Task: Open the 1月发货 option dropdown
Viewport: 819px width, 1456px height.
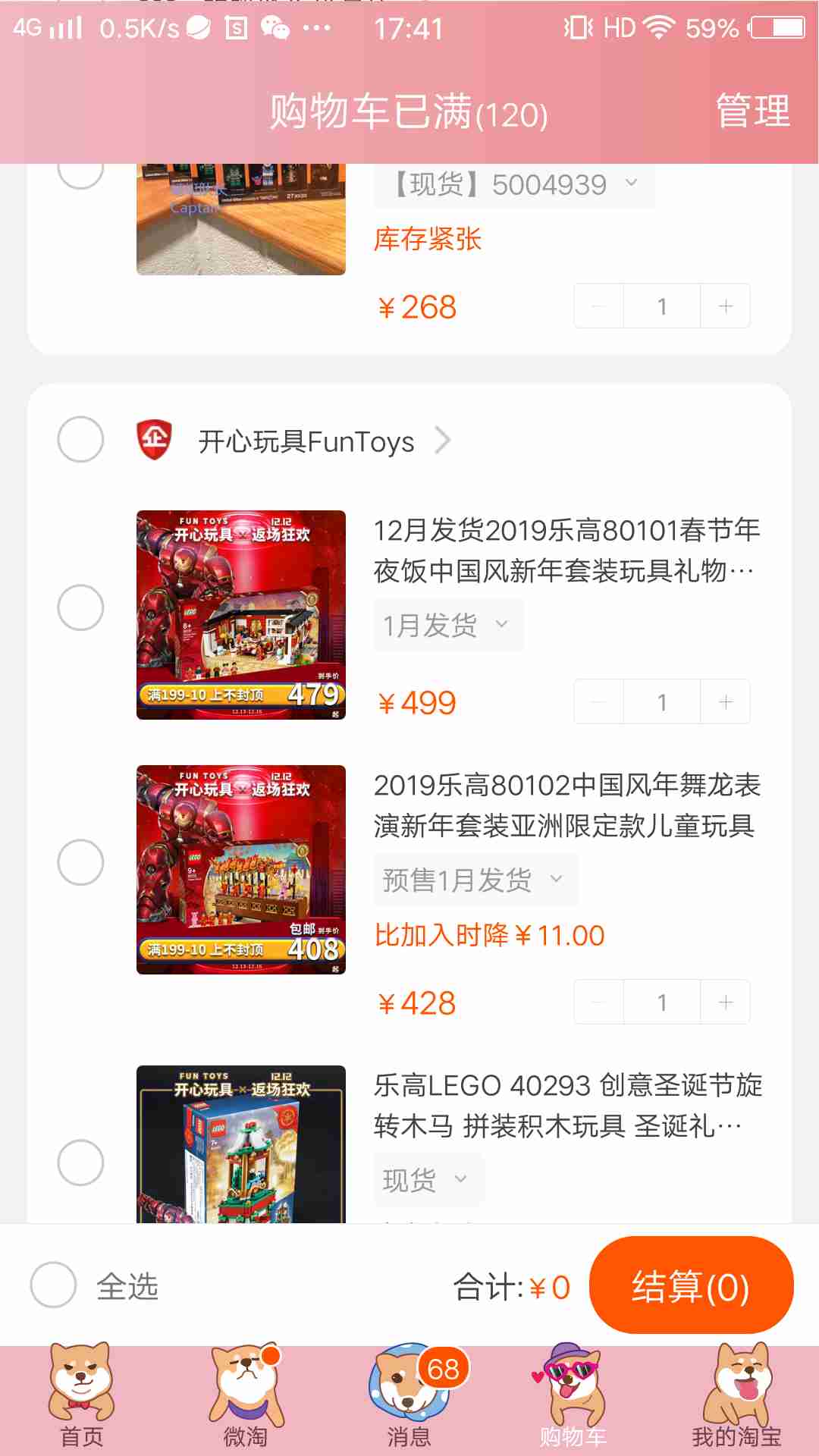Action: pyautogui.click(x=447, y=626)
